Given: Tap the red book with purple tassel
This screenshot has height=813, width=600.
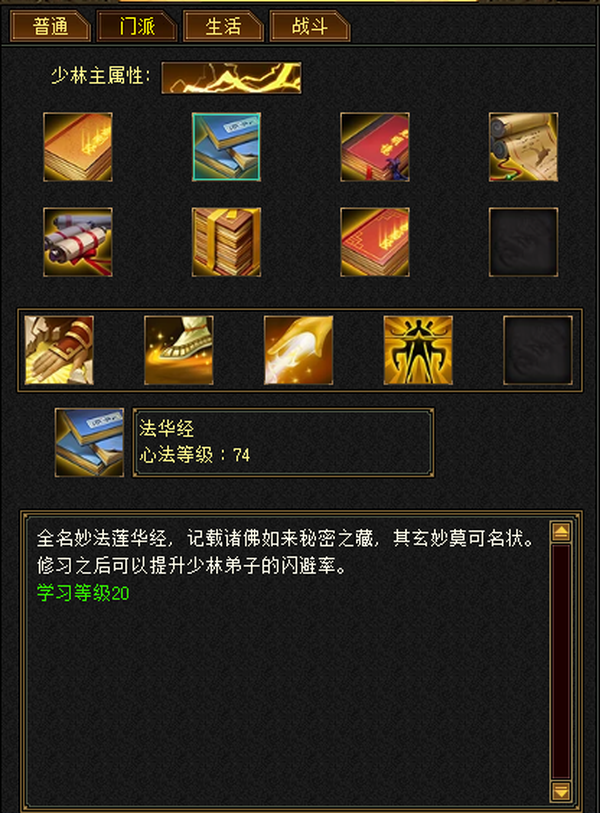Looking at the screenshot, I should pyautogui.click(x=375, y=147).
